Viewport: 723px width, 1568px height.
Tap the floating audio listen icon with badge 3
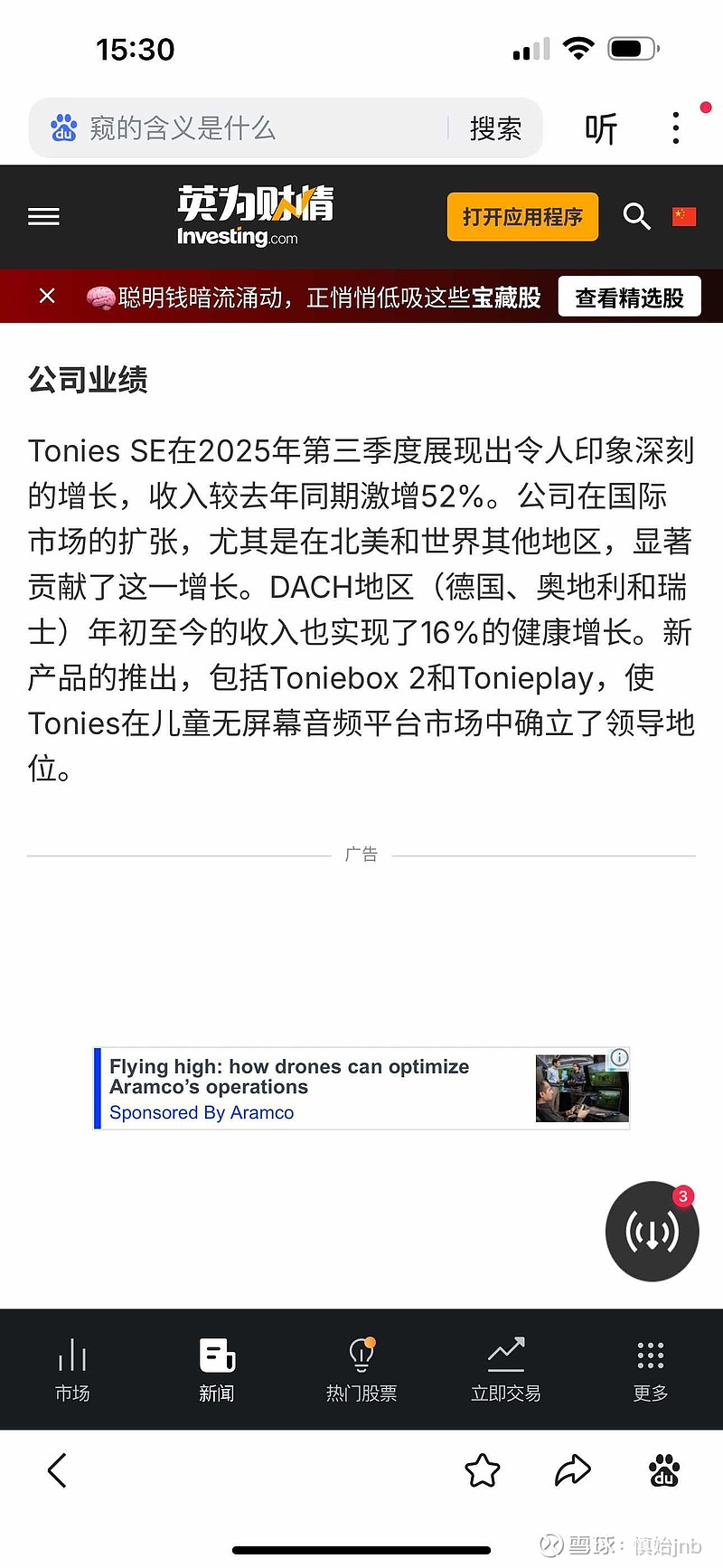(x=652, y=1232)
